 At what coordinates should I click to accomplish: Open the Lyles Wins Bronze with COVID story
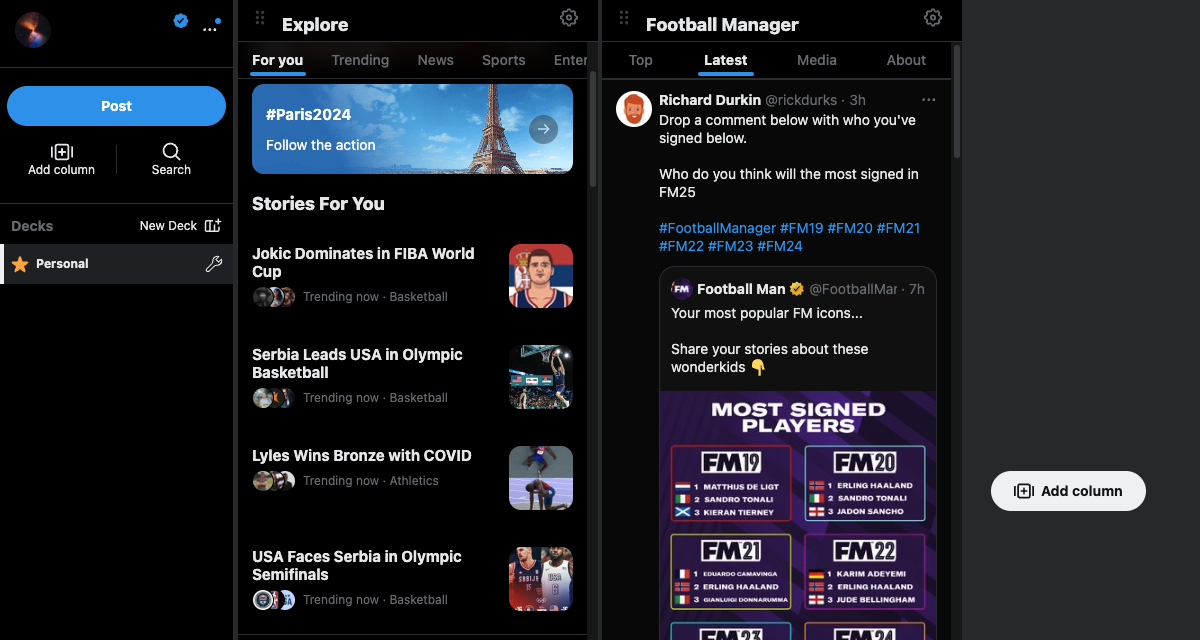[x=361, y=455]
